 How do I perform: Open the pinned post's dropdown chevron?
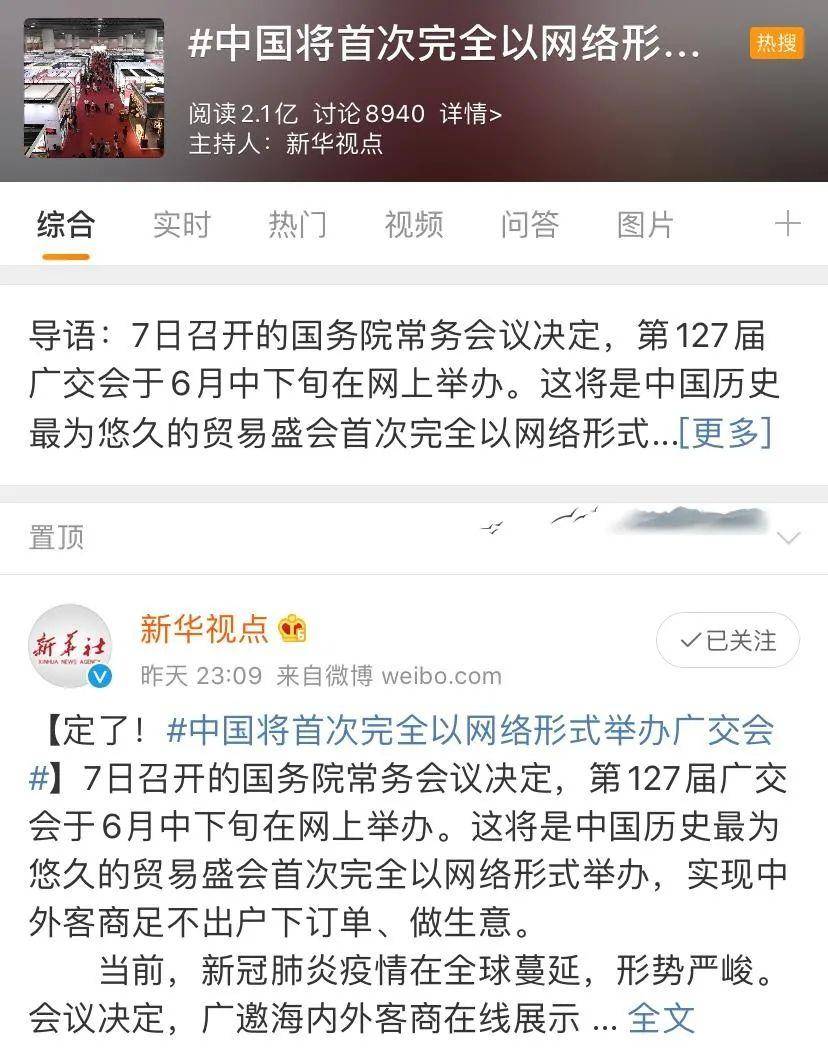click(x=789, y=539)
